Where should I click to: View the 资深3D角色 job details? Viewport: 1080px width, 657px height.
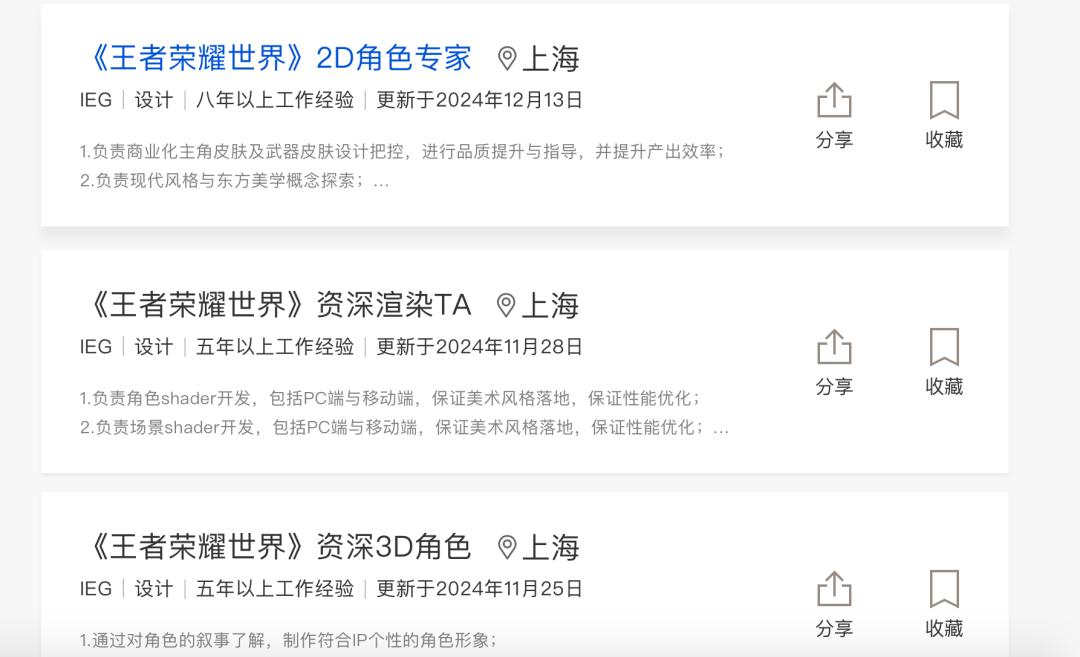[276, 547]
